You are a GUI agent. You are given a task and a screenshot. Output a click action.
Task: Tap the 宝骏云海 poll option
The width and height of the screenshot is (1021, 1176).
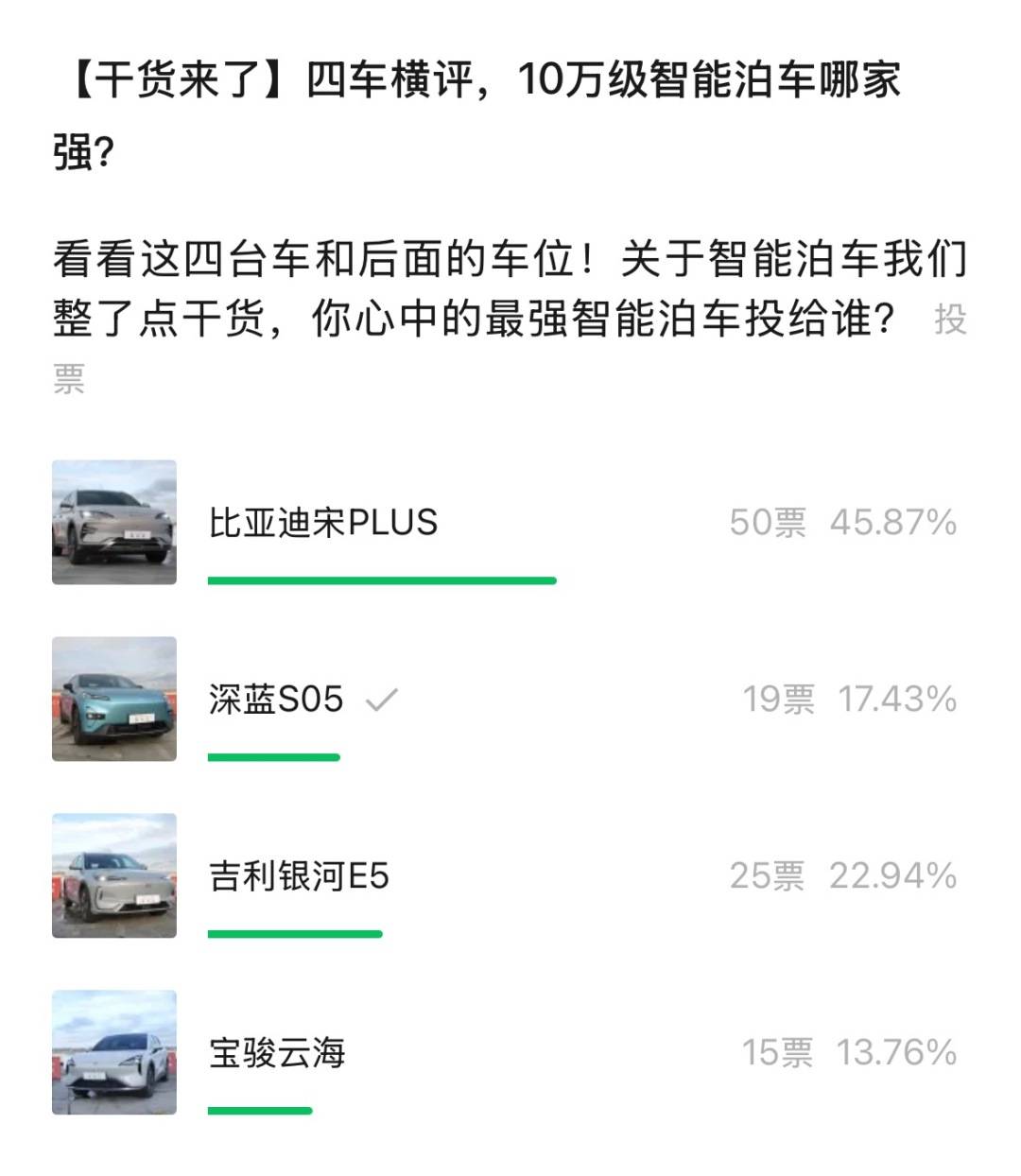[x=277, y=1053]
